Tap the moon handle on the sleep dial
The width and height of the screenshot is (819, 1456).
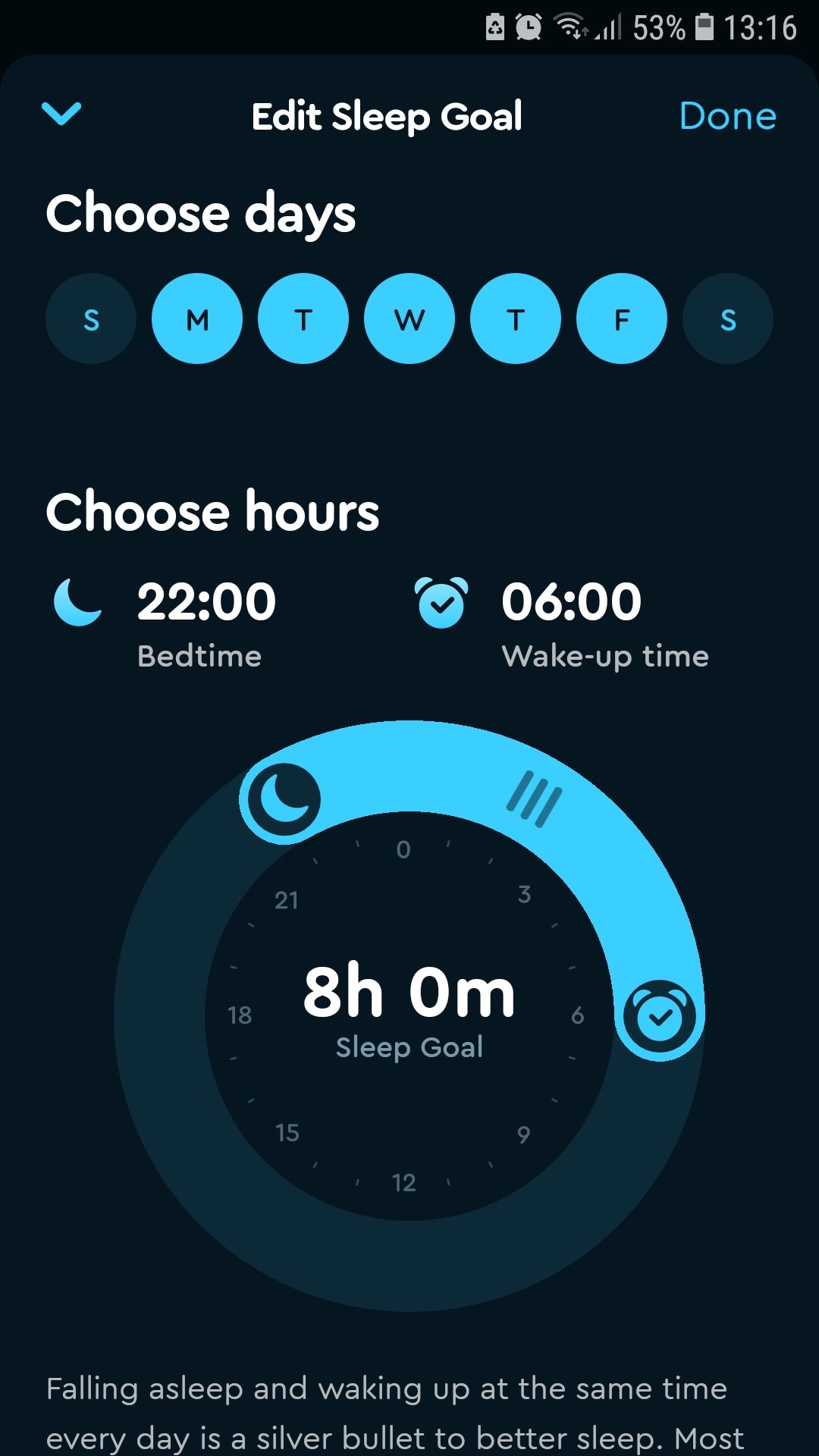tap(281, 797)
